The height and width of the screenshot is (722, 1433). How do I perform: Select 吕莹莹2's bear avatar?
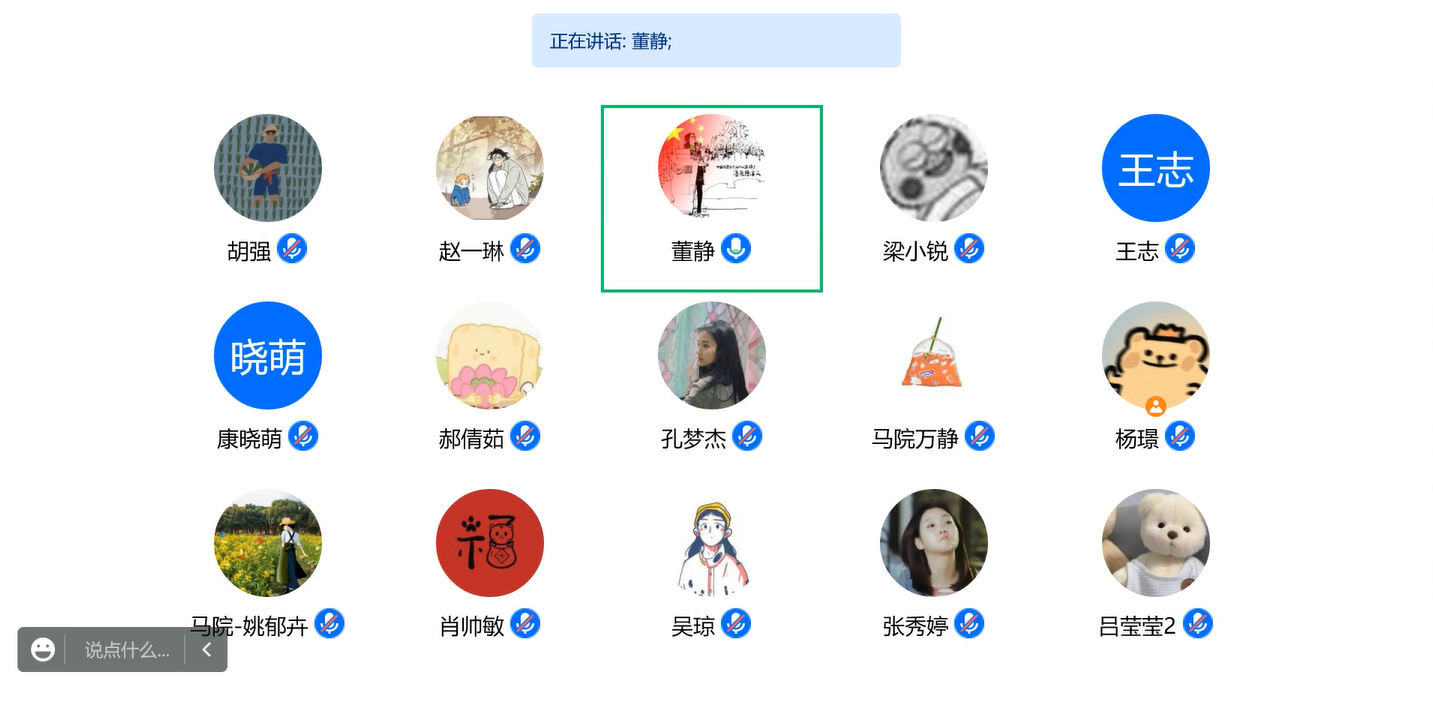click(x=1155, y=543)
